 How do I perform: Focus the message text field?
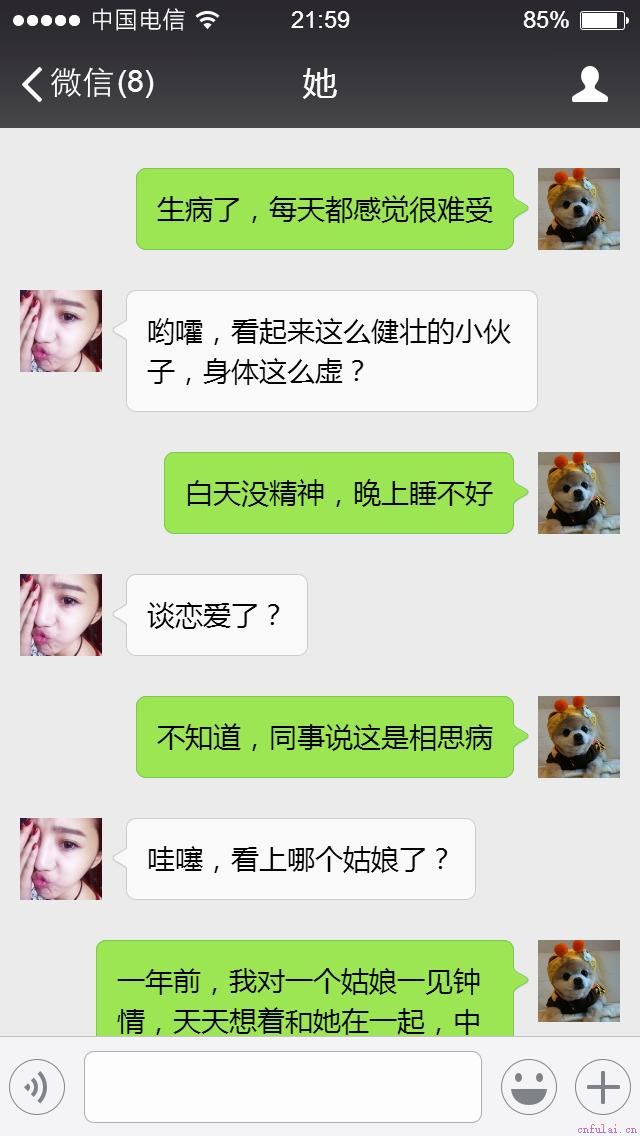282,1086
